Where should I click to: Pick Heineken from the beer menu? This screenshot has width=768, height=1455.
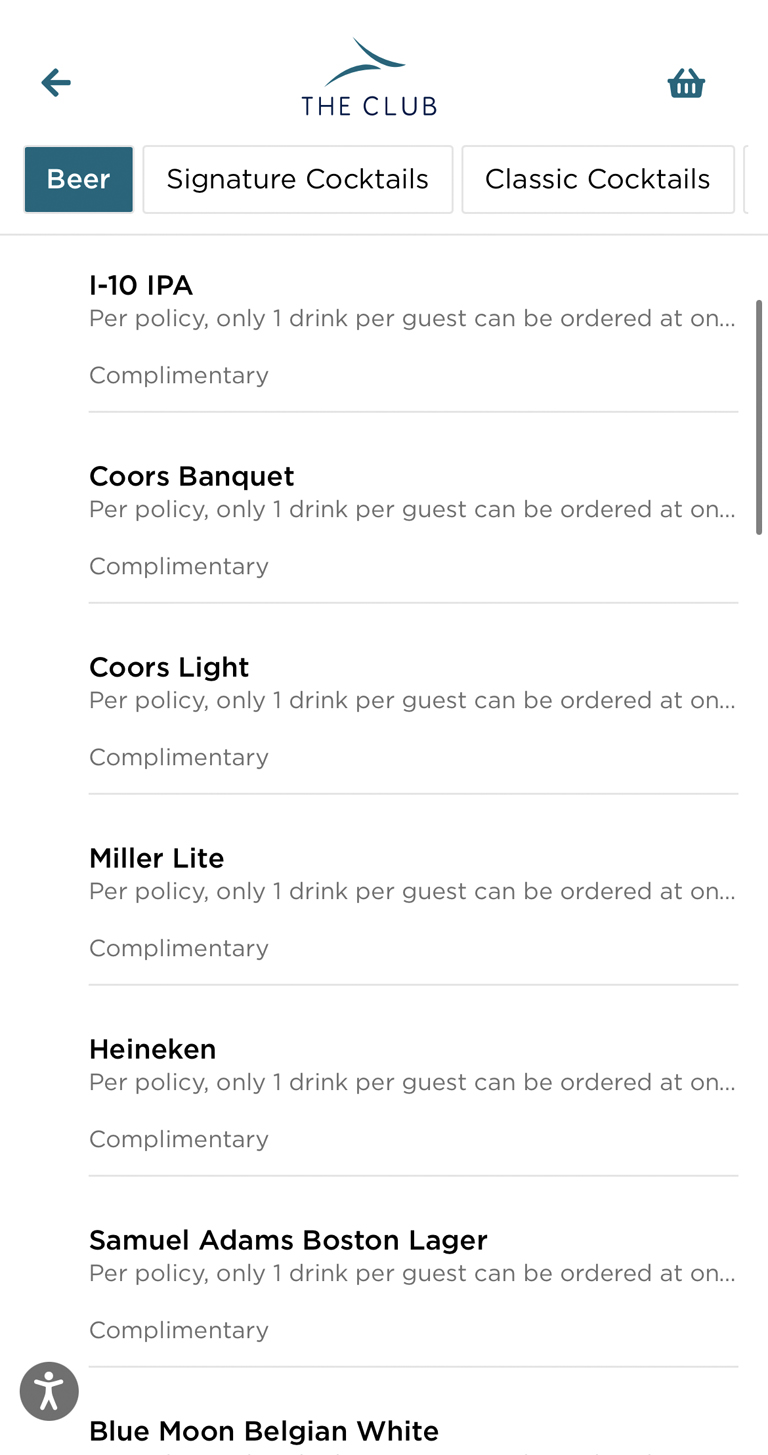[x=153, y=1050]
